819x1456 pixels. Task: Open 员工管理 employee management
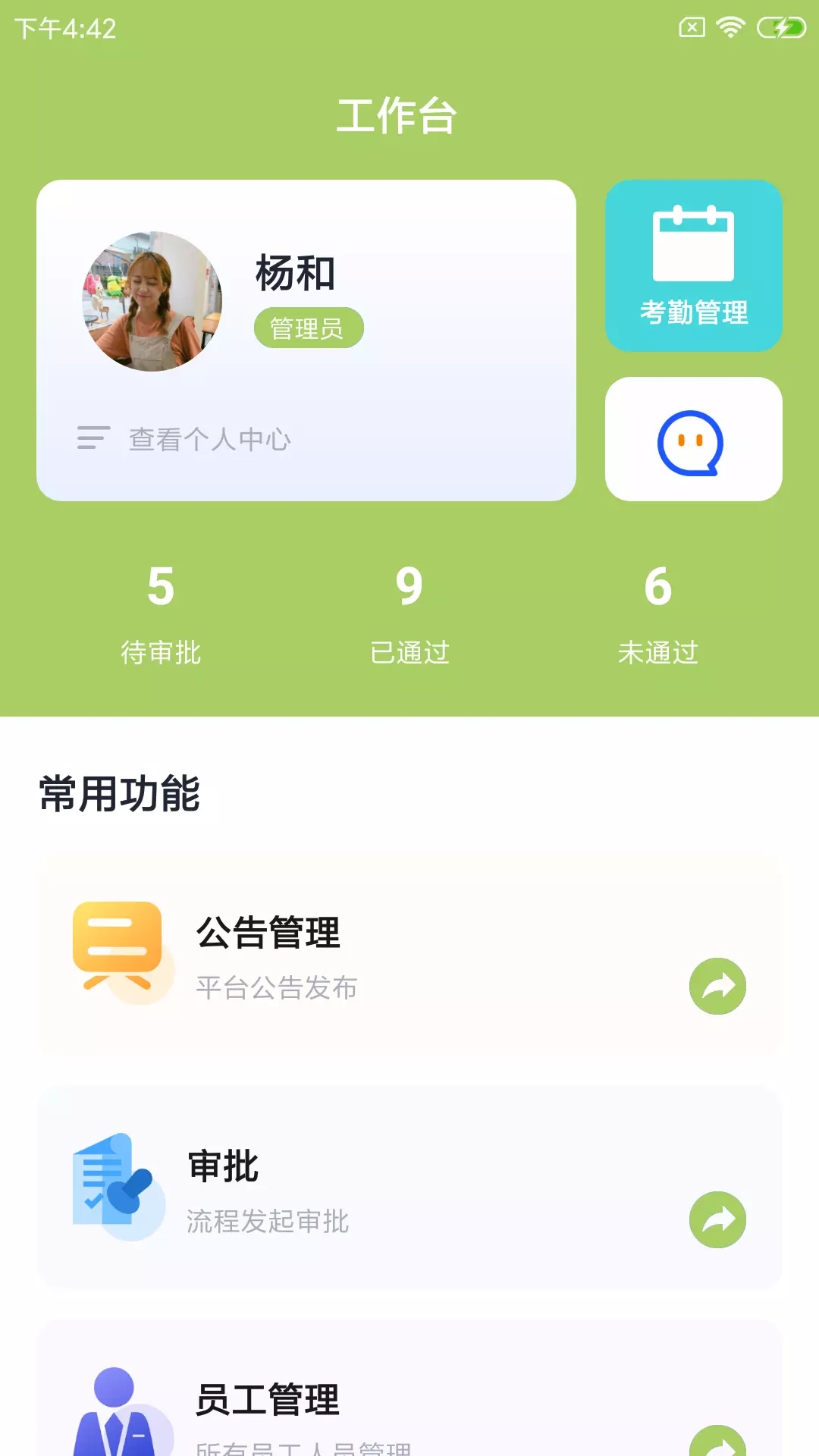[x=409, y=1403]
